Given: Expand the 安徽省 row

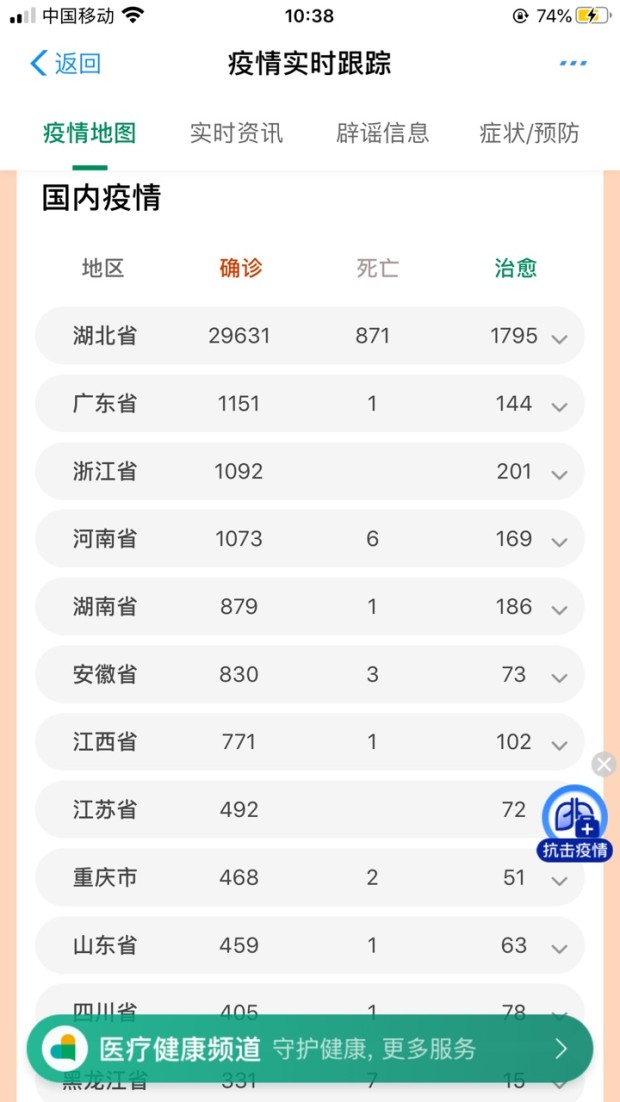Looking at the screenshot, I should [x=559, y=677].
